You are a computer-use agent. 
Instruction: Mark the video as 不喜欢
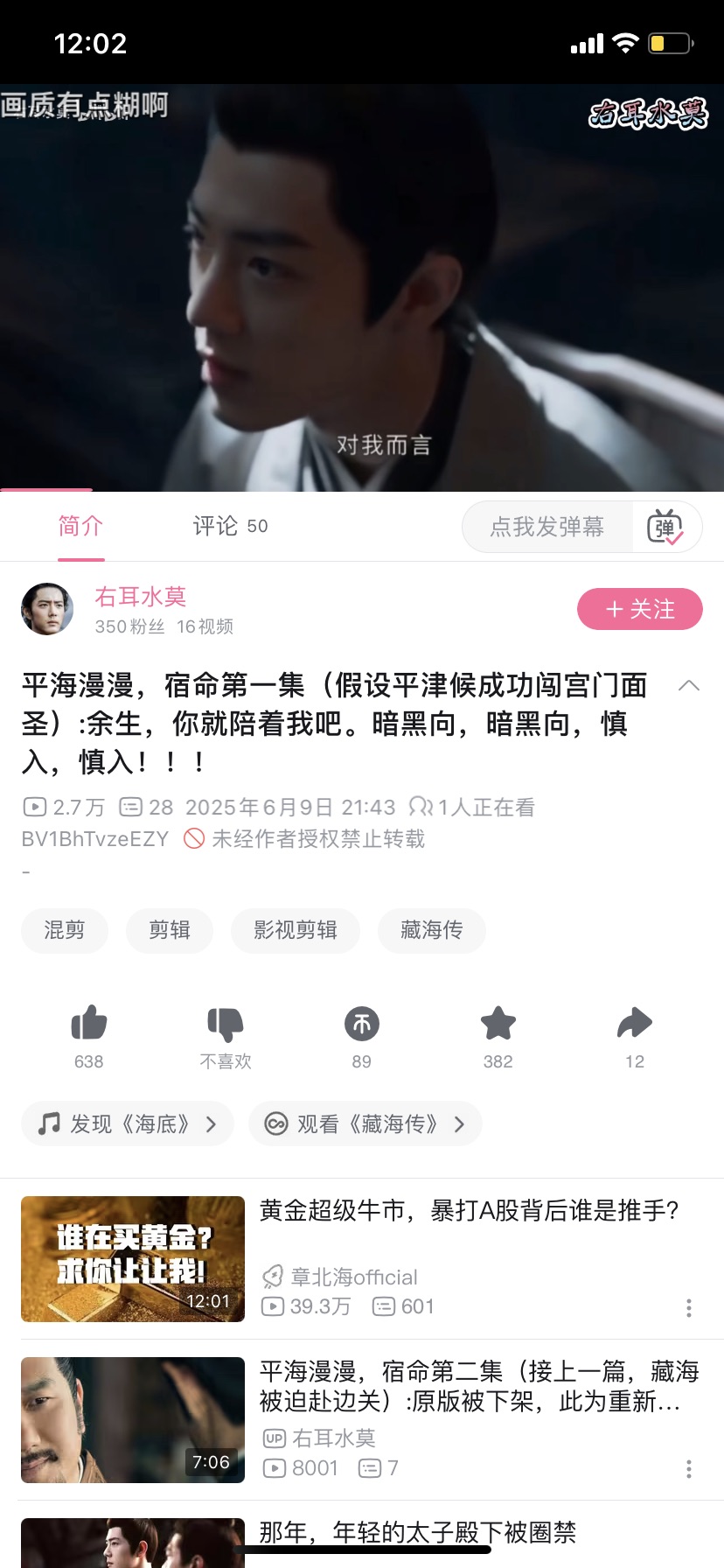click(226, 1024)
